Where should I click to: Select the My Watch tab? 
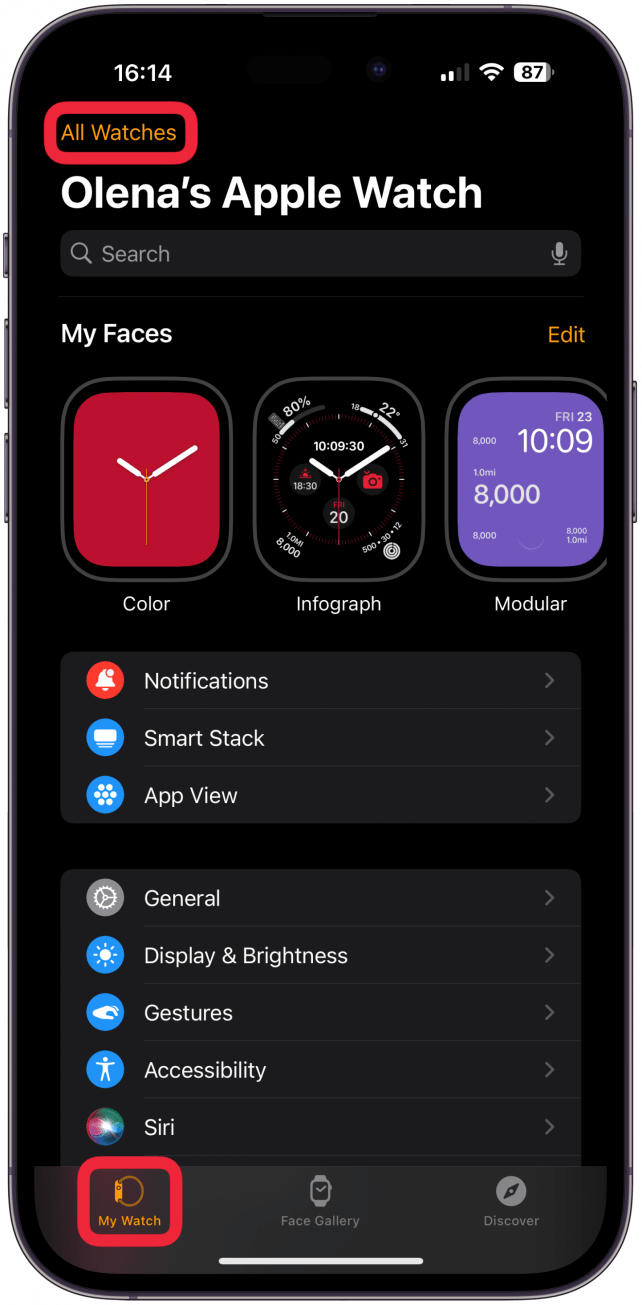tap(130, 1201)
